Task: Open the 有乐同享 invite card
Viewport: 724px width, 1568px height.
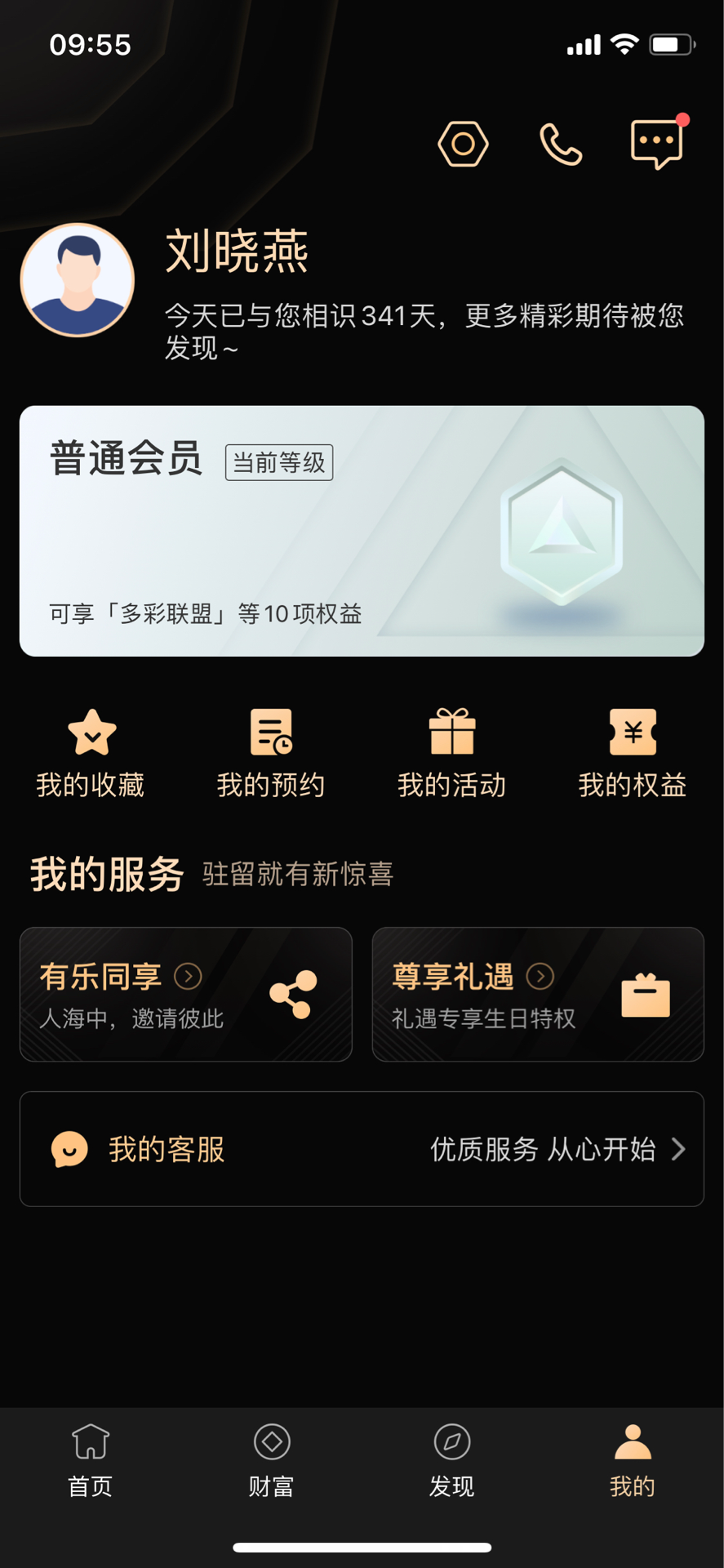Action: (186, 994)
